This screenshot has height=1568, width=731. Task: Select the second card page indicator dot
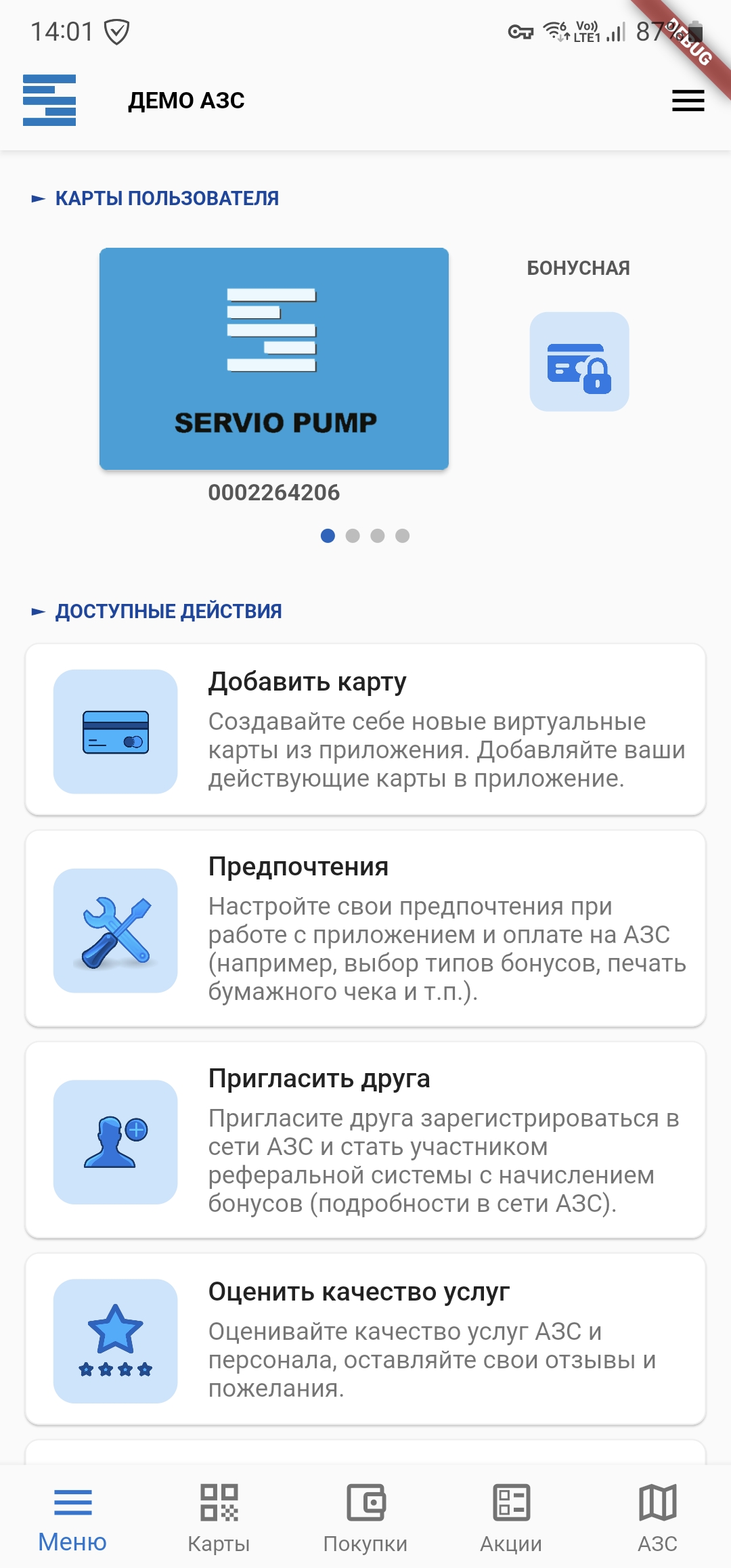point(353,536)
